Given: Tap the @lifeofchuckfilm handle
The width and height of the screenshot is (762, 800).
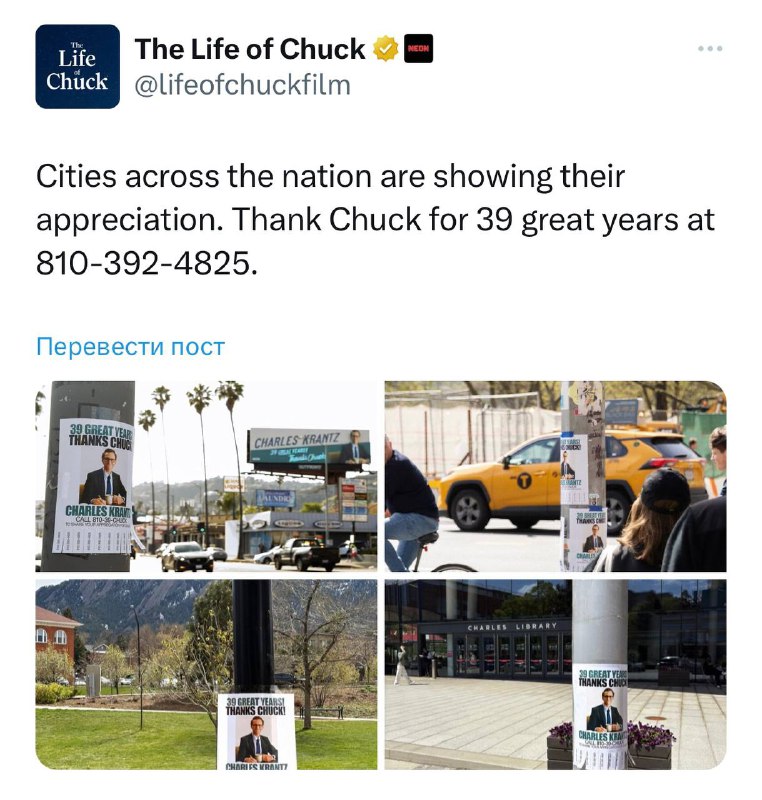Looking at the screenshot, I should pos(242,85).
